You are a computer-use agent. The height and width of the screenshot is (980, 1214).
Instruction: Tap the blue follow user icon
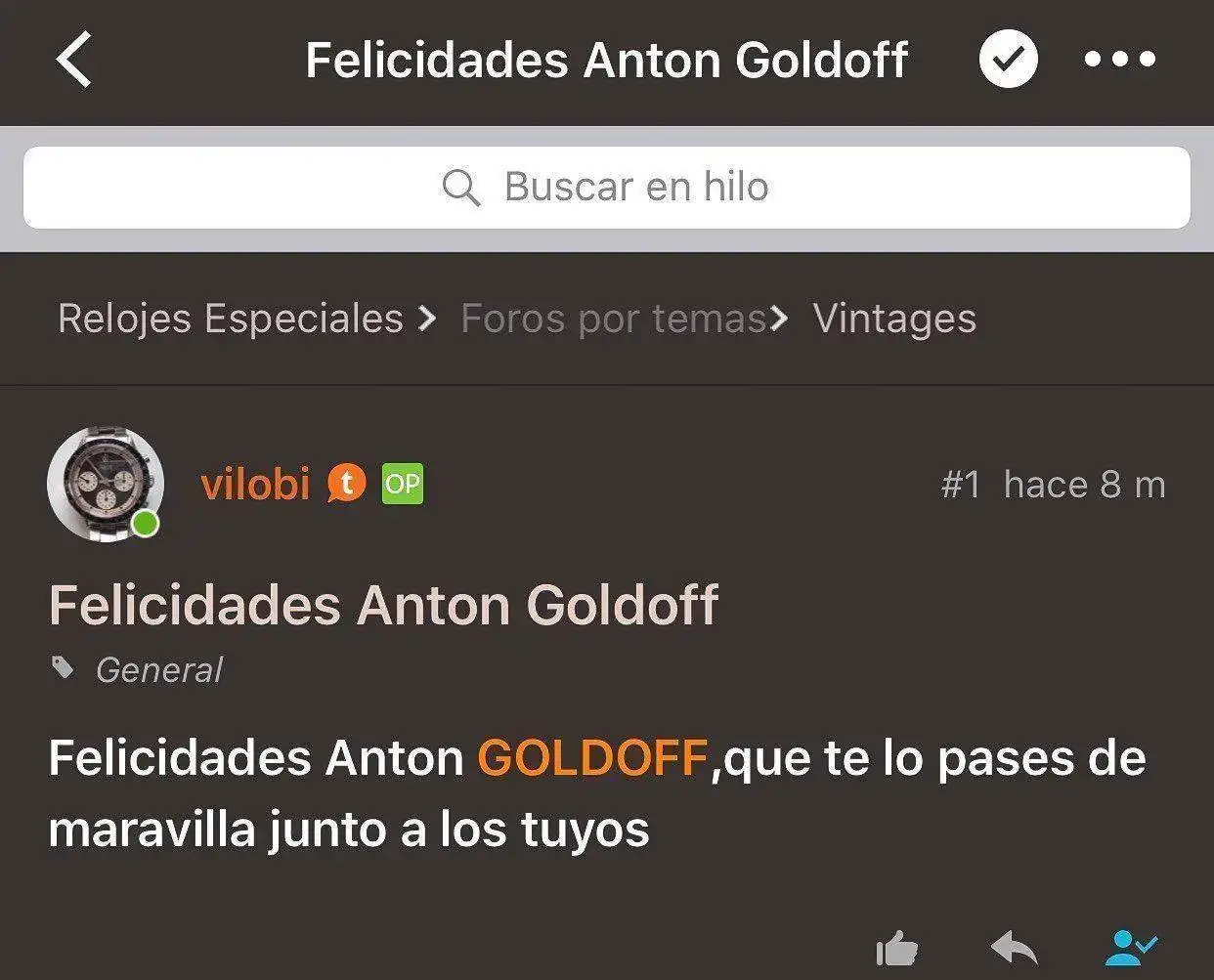coord(1131,948)
